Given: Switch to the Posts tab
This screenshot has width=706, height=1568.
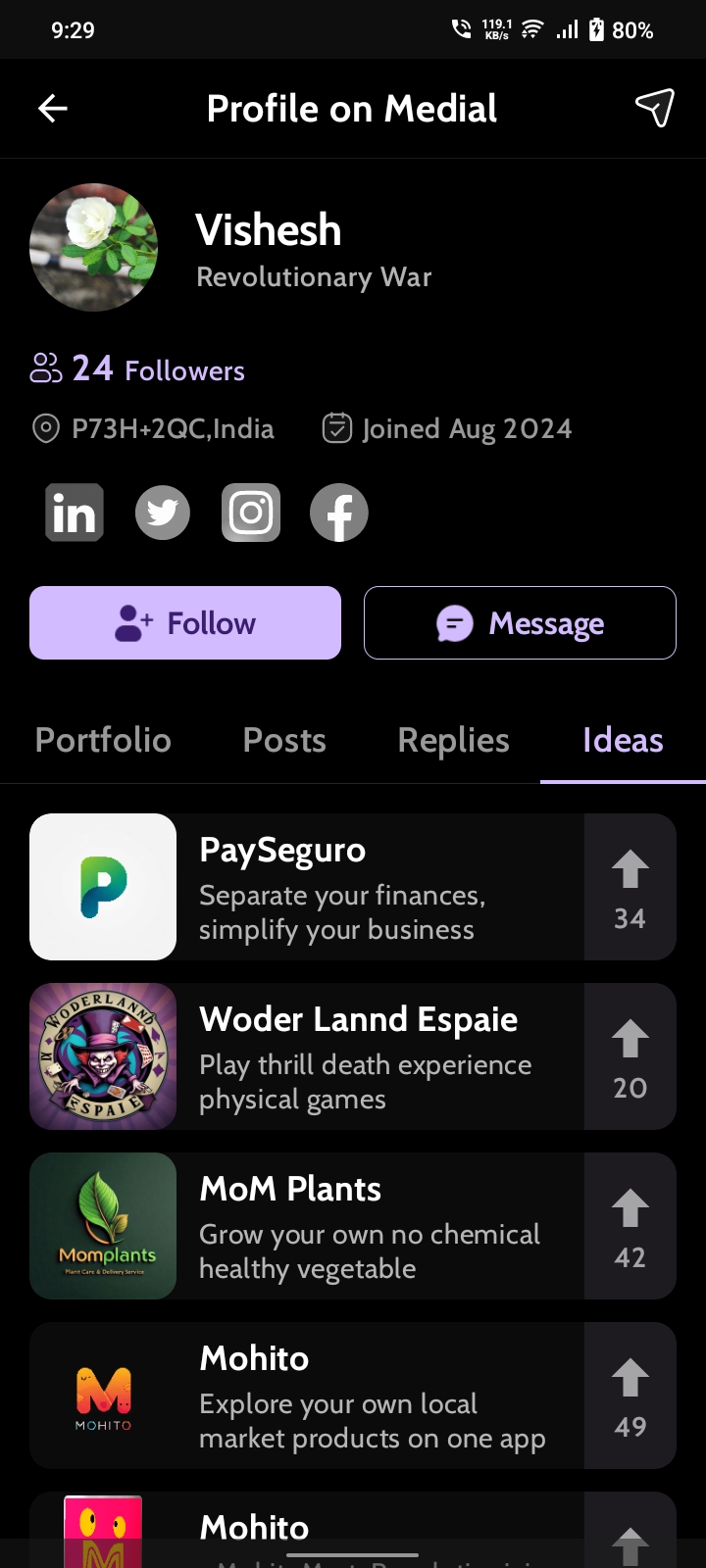Looking at the screenshot, I should pyautogui.click(x=284, y=741).
